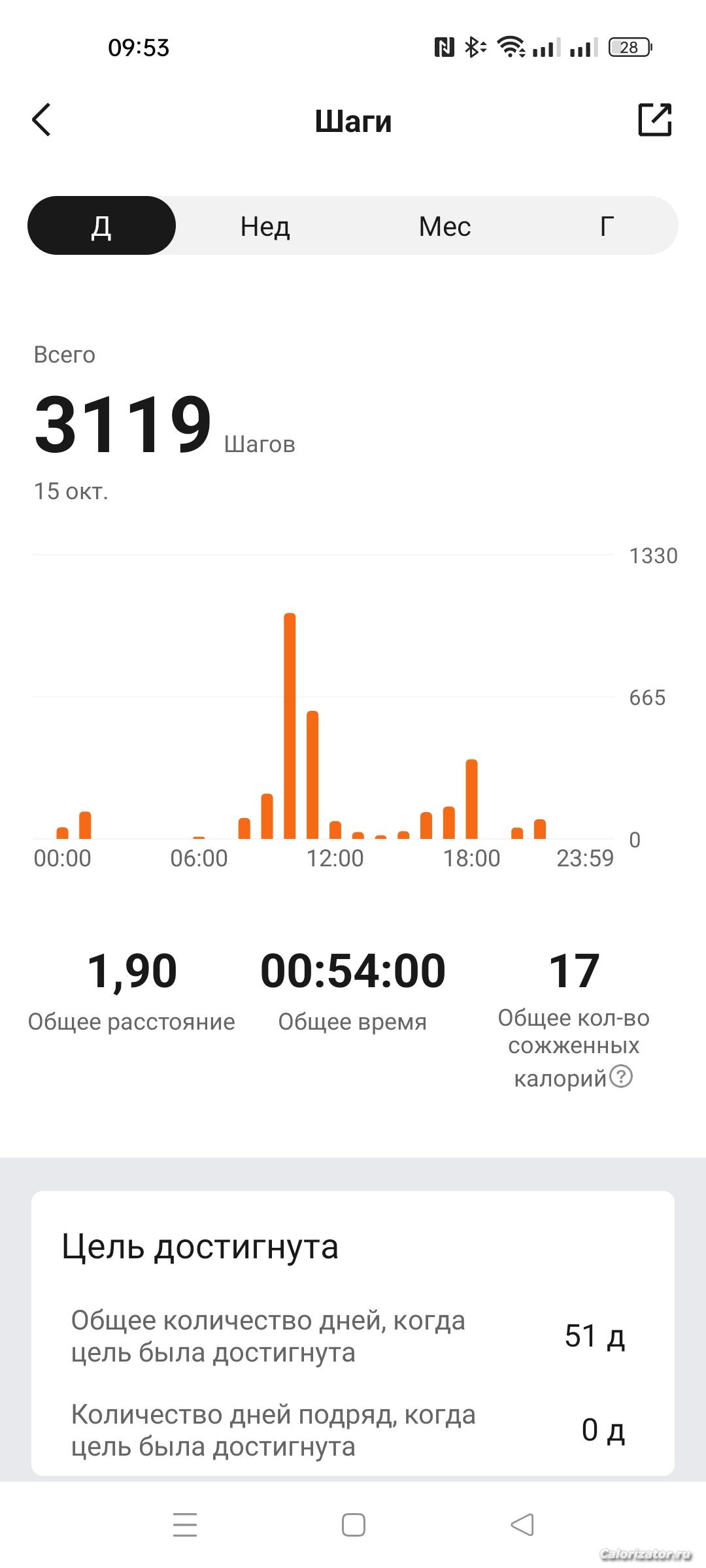Tap the system back triangle button
Screen dimensions: 706x1568
tap(522, 1525)
